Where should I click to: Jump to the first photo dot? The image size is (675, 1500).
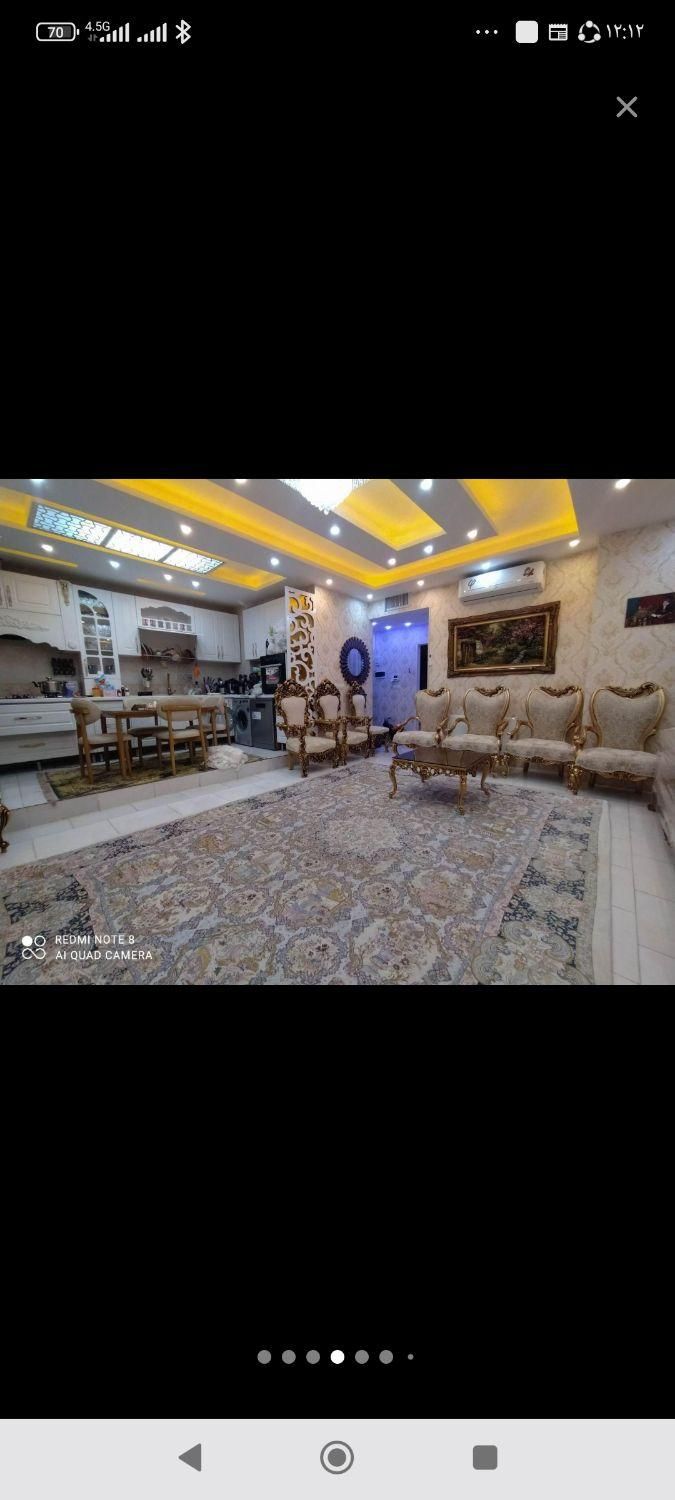click(x=264, y=1357)
